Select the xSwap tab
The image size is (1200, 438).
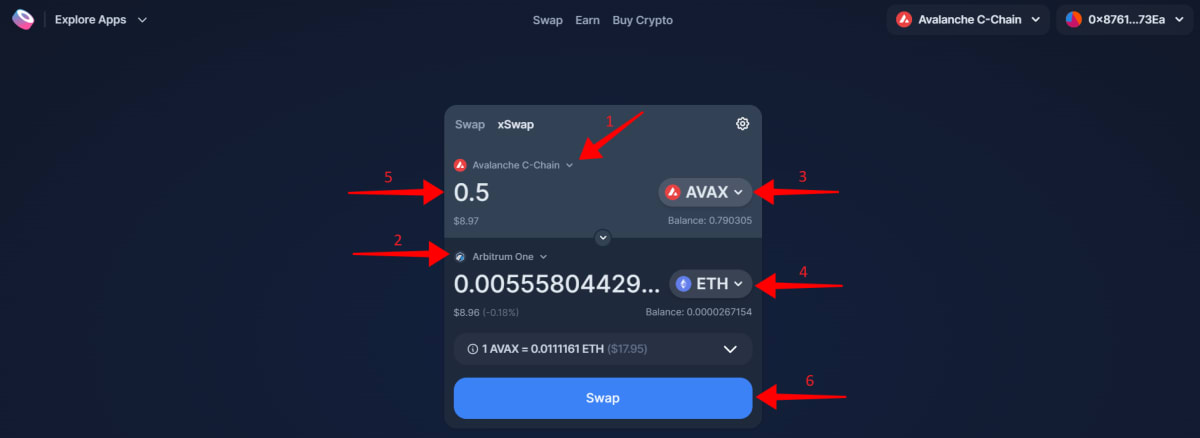[516, 125]
